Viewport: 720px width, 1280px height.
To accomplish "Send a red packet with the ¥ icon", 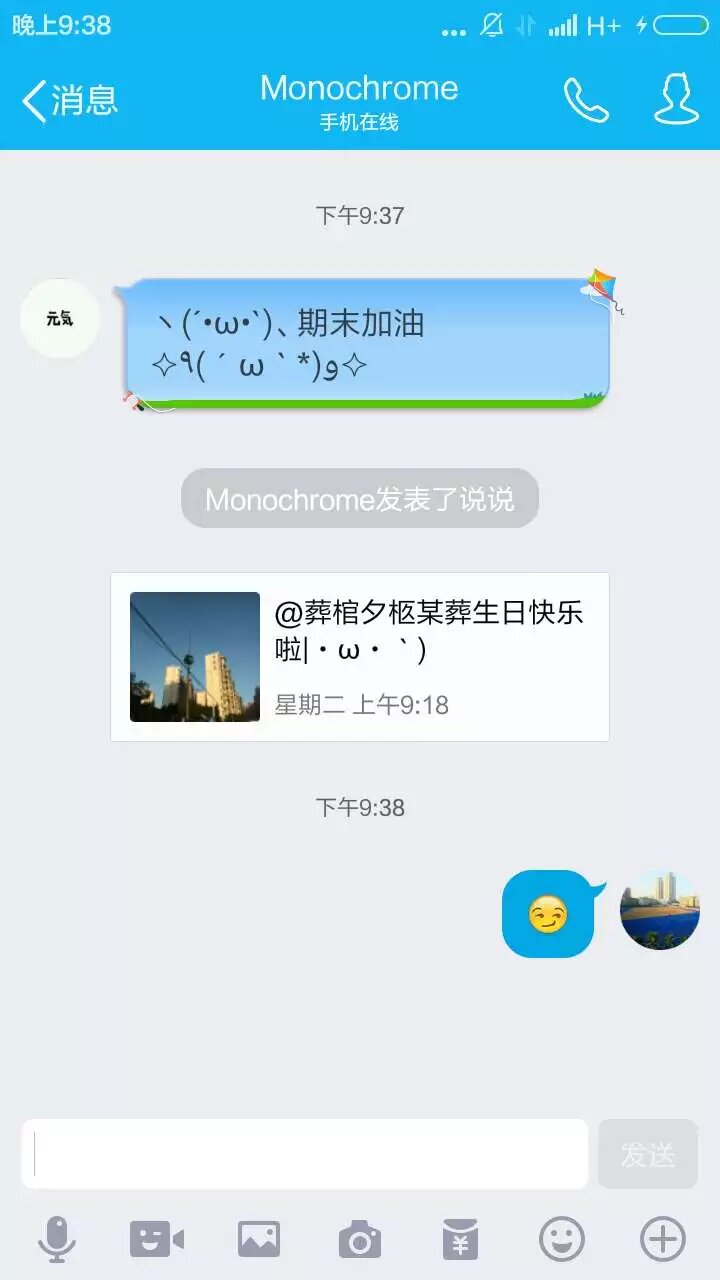I will [x=461, y=1240].
